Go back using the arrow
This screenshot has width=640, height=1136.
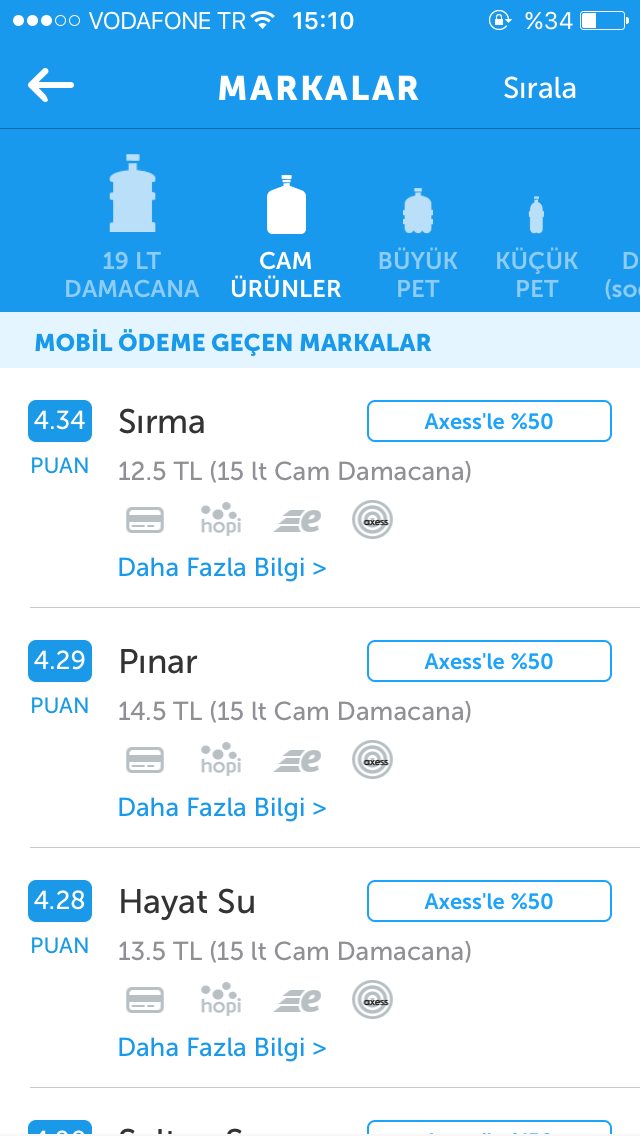click(x=51, y=86)
